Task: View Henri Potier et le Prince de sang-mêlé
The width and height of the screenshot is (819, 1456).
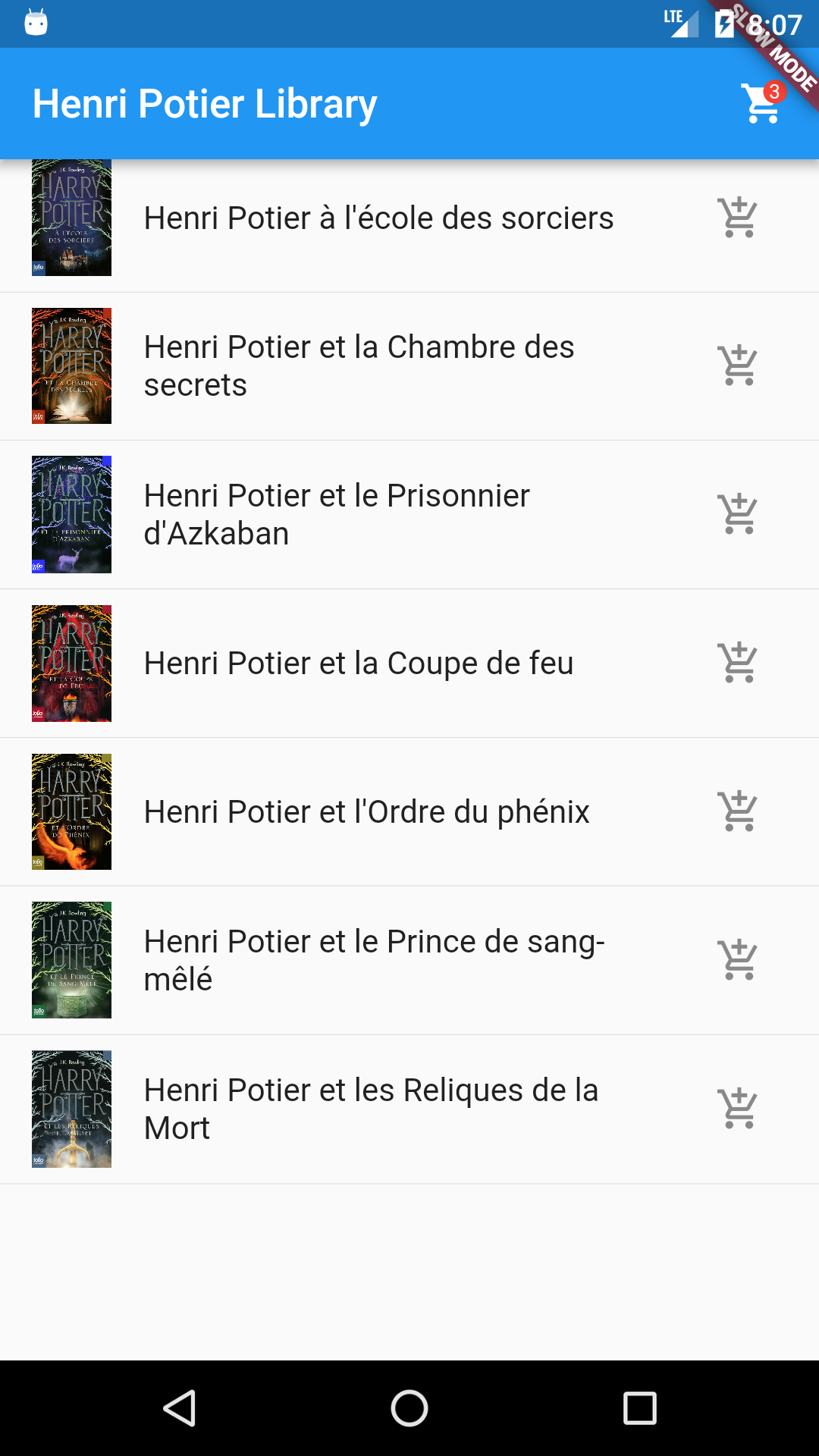Action: point(374,961)
